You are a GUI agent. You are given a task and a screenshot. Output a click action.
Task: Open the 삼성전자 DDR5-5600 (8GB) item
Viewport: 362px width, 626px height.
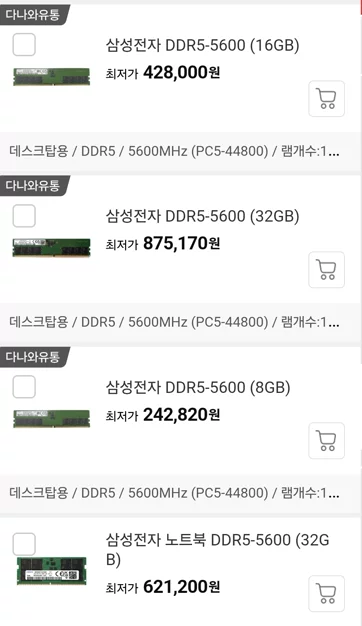click(x=198, y=387)
